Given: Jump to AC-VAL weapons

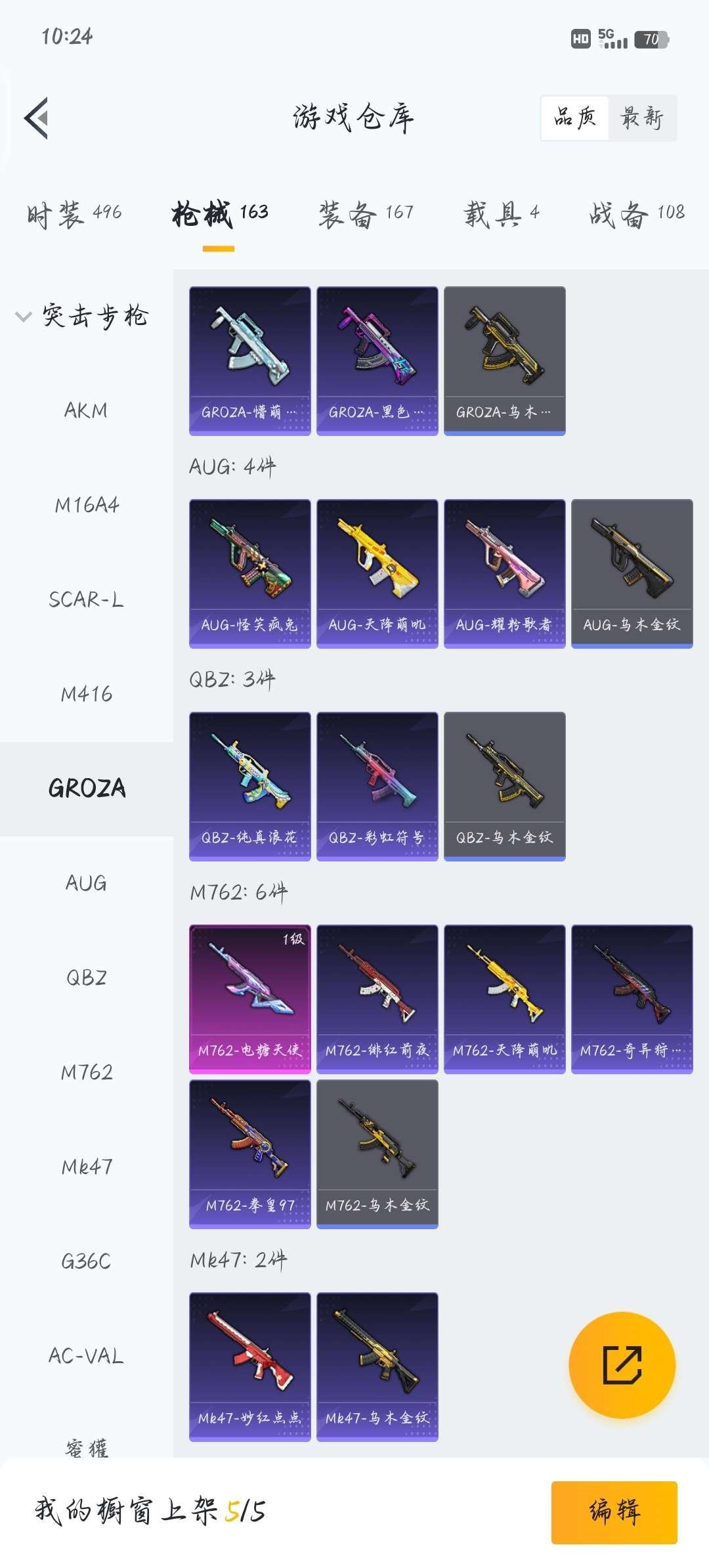Looking at the screenshot, I should [x=86, y=1356].
